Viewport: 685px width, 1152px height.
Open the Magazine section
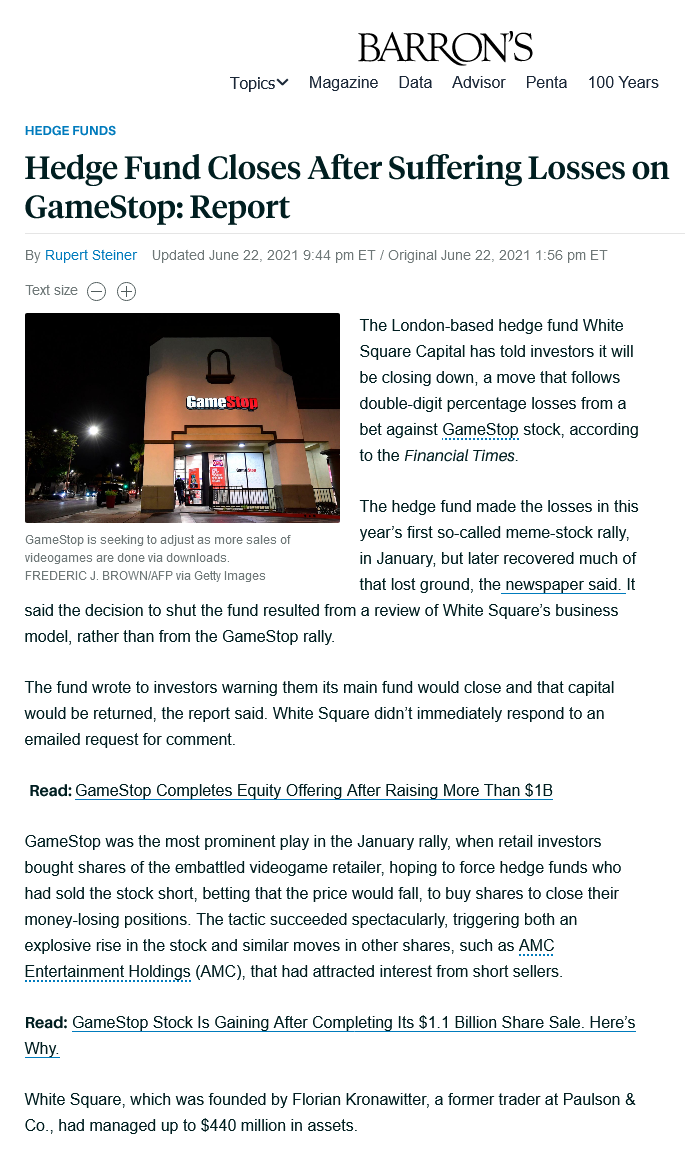[343, 82]
